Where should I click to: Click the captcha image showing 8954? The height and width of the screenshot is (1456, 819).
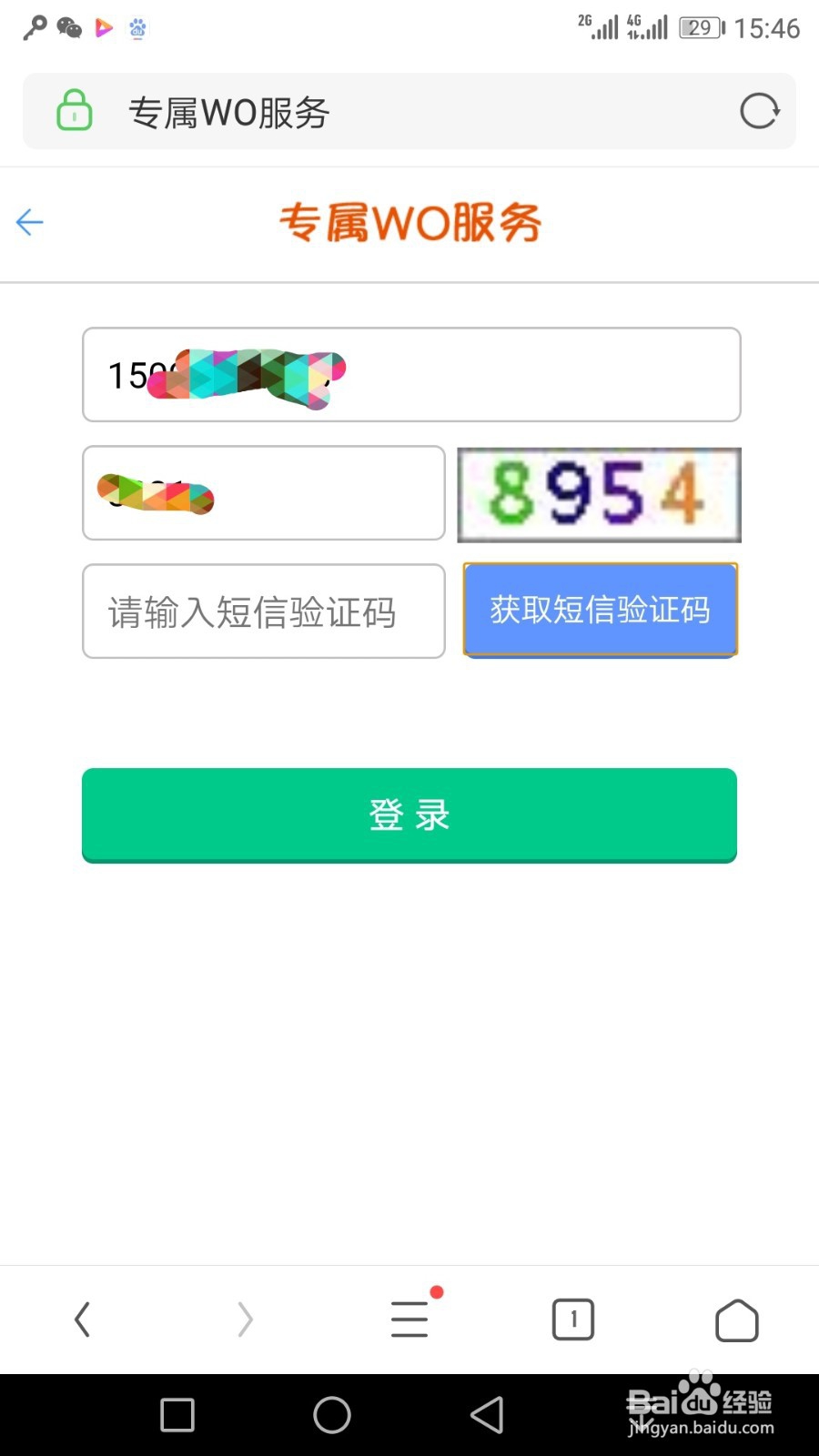(599, 494)
